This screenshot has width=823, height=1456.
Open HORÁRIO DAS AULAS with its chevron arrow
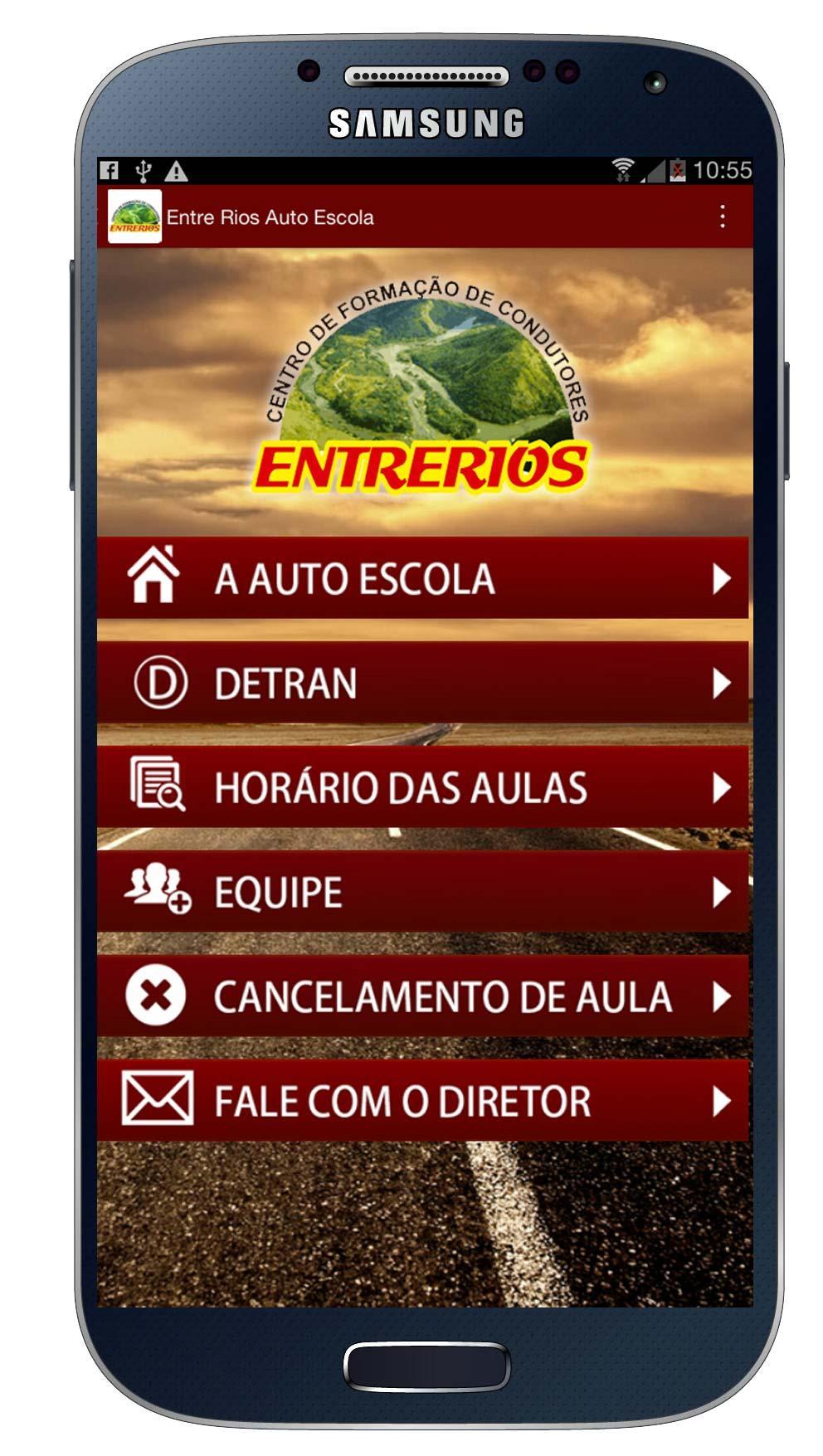click(x=720, y=786)
